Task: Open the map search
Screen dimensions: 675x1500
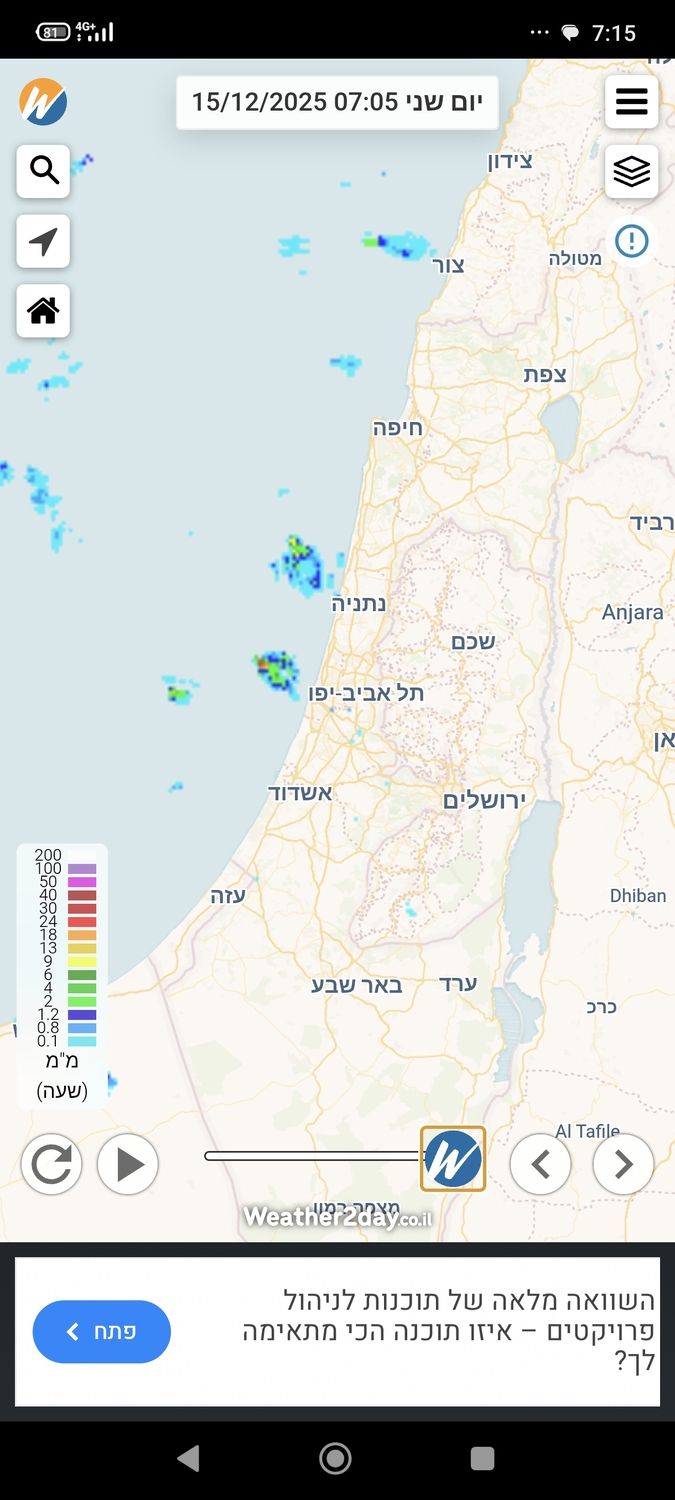Action: click(x=43, y=171)
